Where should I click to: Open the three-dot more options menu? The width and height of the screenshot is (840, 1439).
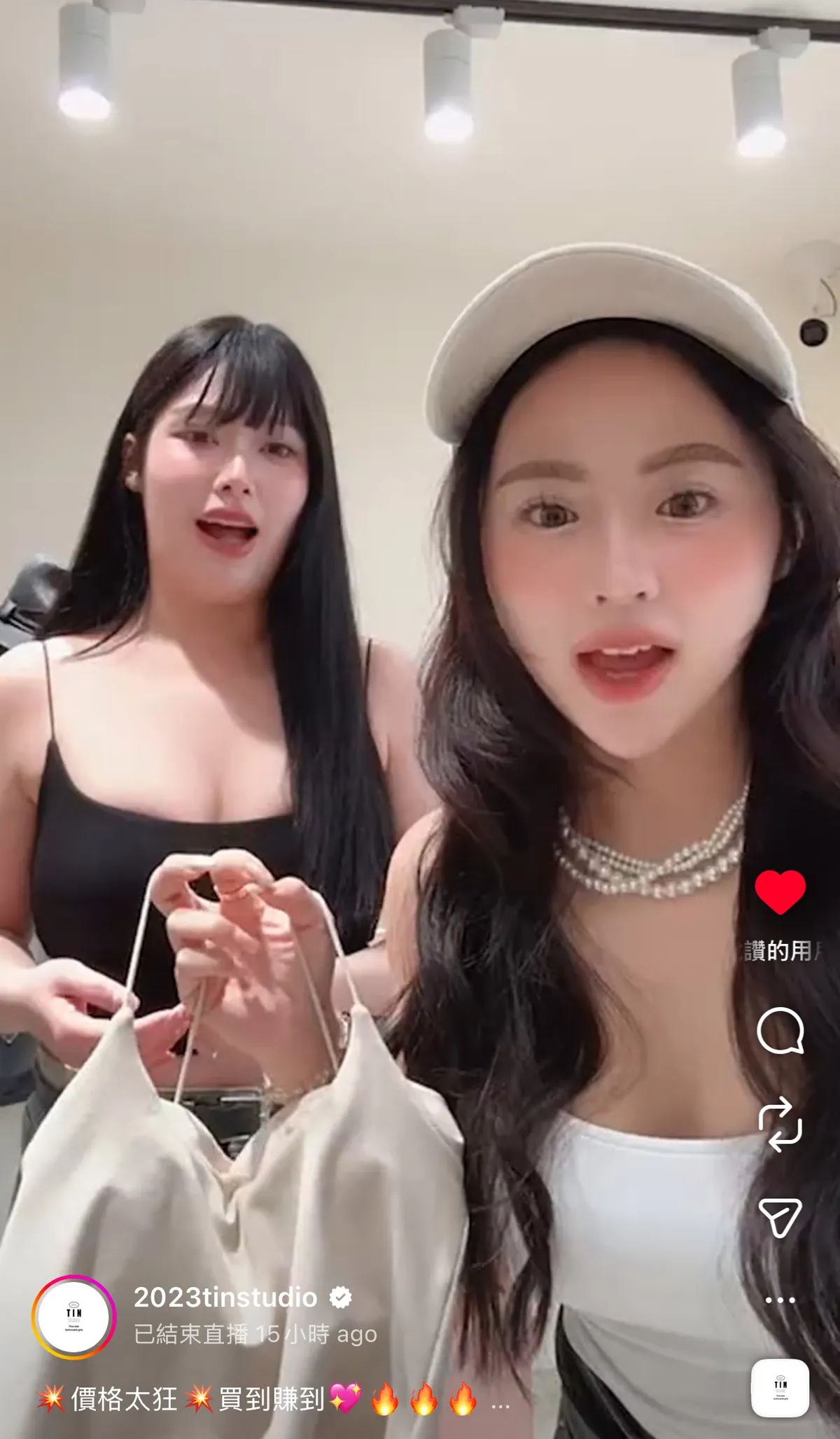coord(780,1300)
